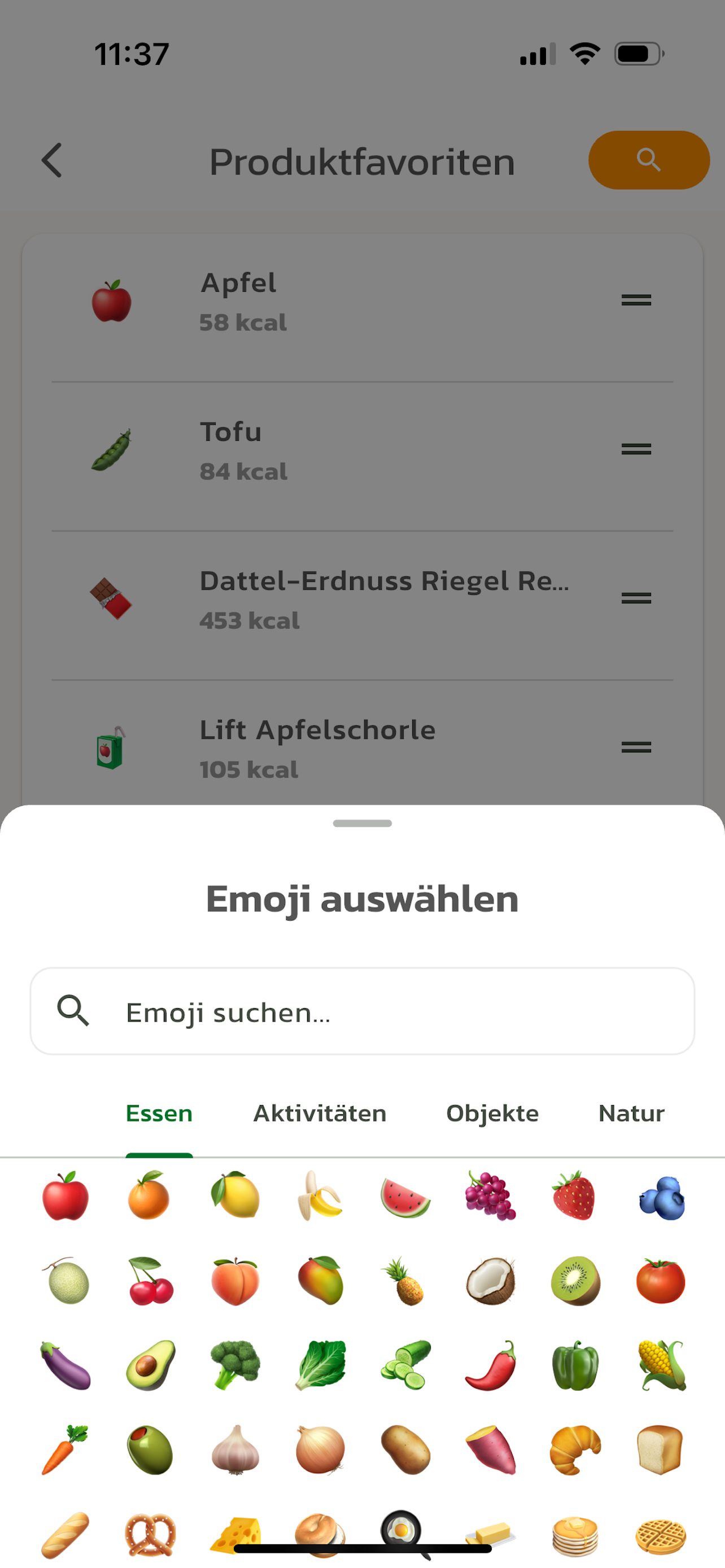This screenshot has height=1568, width=725.
Task: Pick the coconut emoji
Action: point(491,1281)
